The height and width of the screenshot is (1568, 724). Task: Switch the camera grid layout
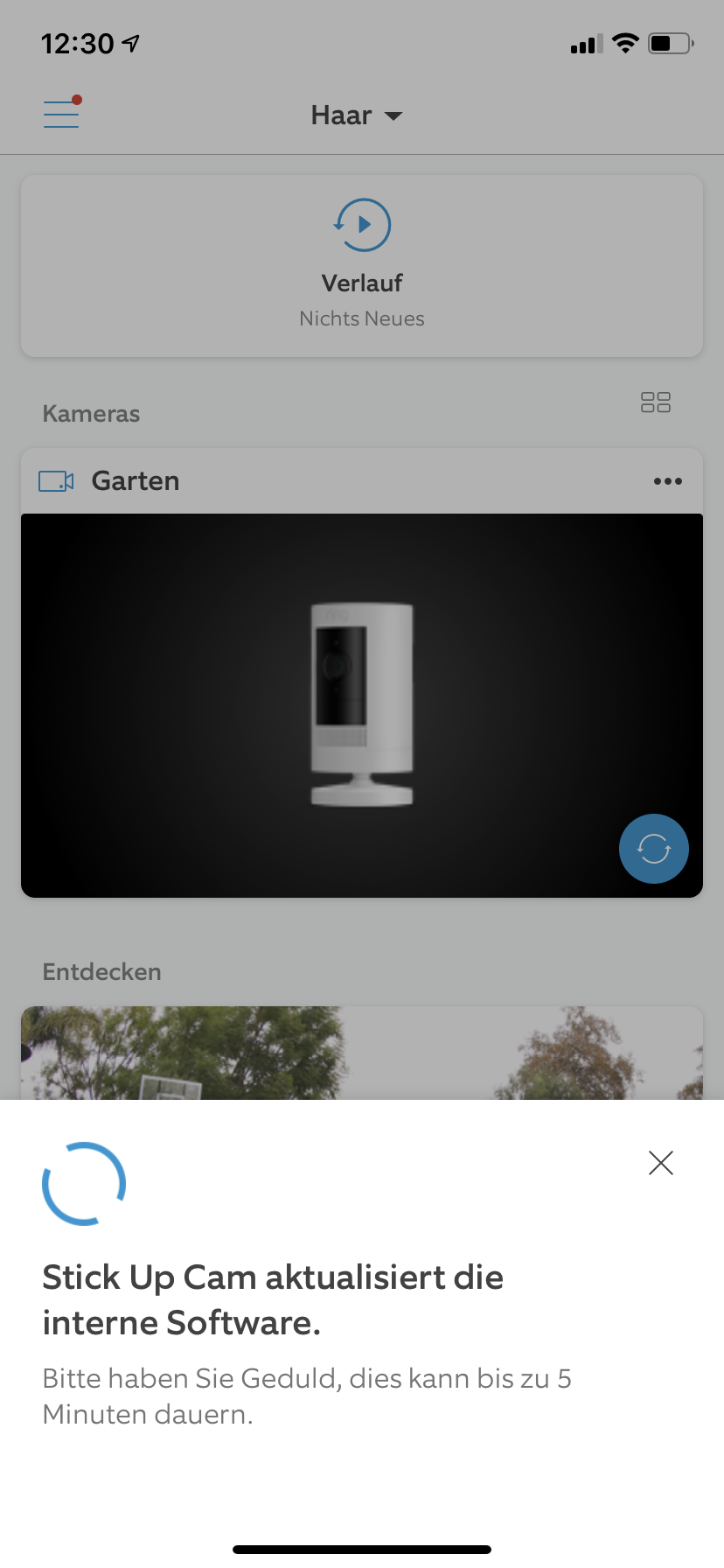[x=655, y=402]
